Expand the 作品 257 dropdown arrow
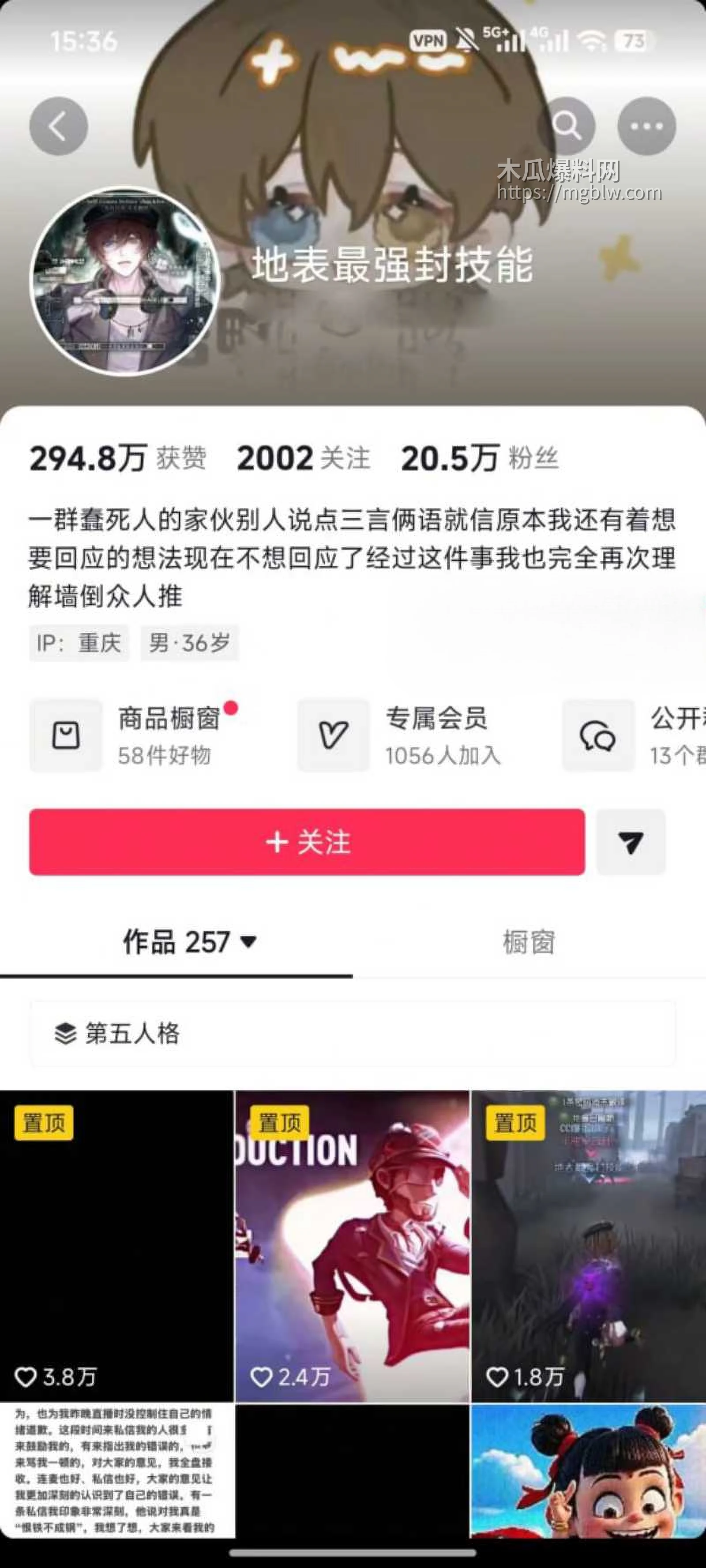The height and width of the screenshot is (1568, 706). pos(249,941)
